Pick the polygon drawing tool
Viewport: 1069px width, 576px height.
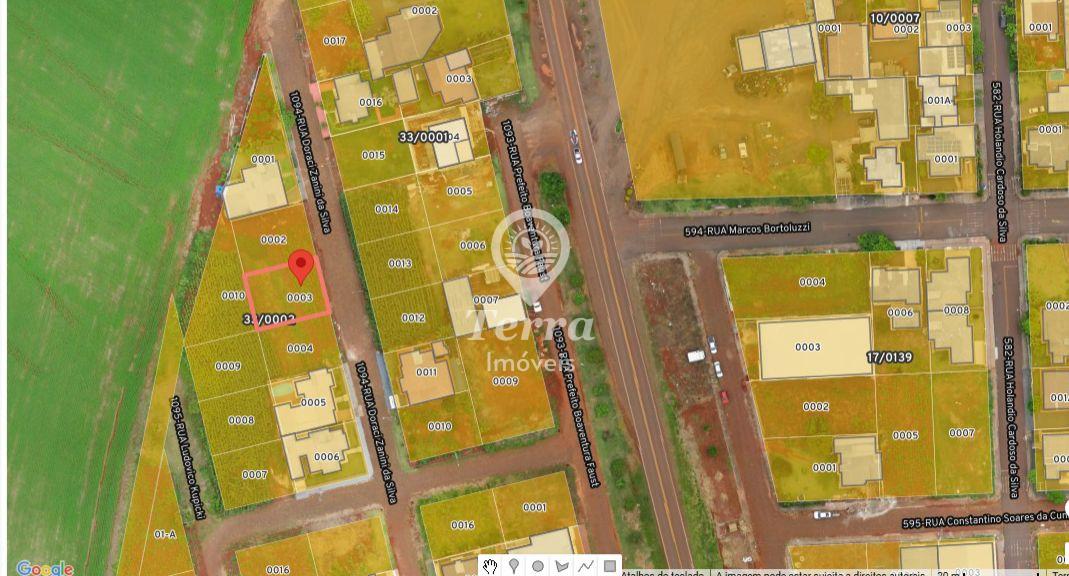click(x=562, y=566)
